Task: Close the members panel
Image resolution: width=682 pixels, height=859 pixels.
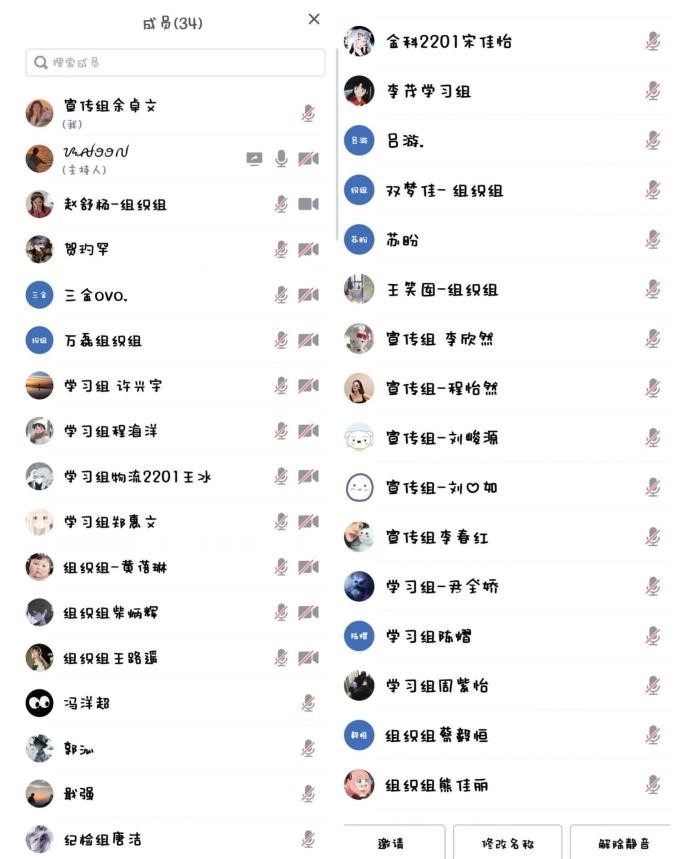Action: pos(314,19)
